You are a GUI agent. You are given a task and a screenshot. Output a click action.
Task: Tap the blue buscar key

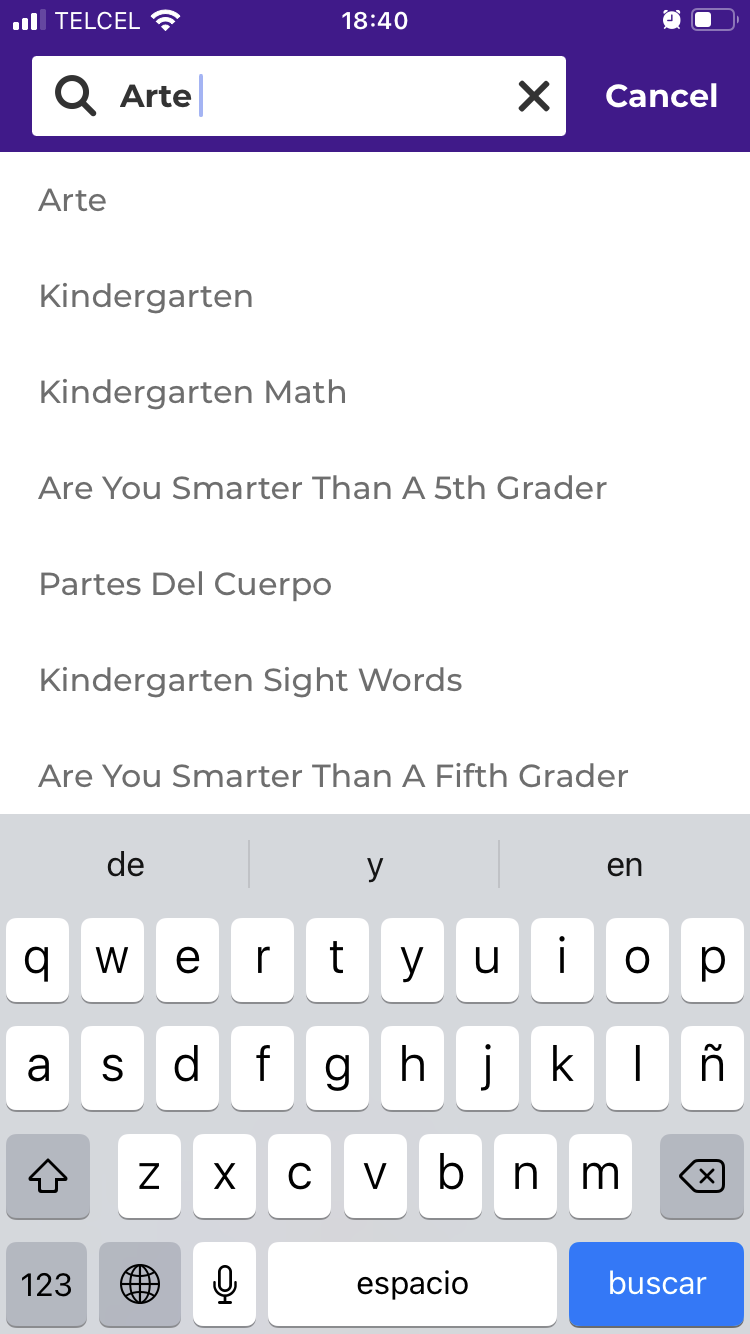657,1283
